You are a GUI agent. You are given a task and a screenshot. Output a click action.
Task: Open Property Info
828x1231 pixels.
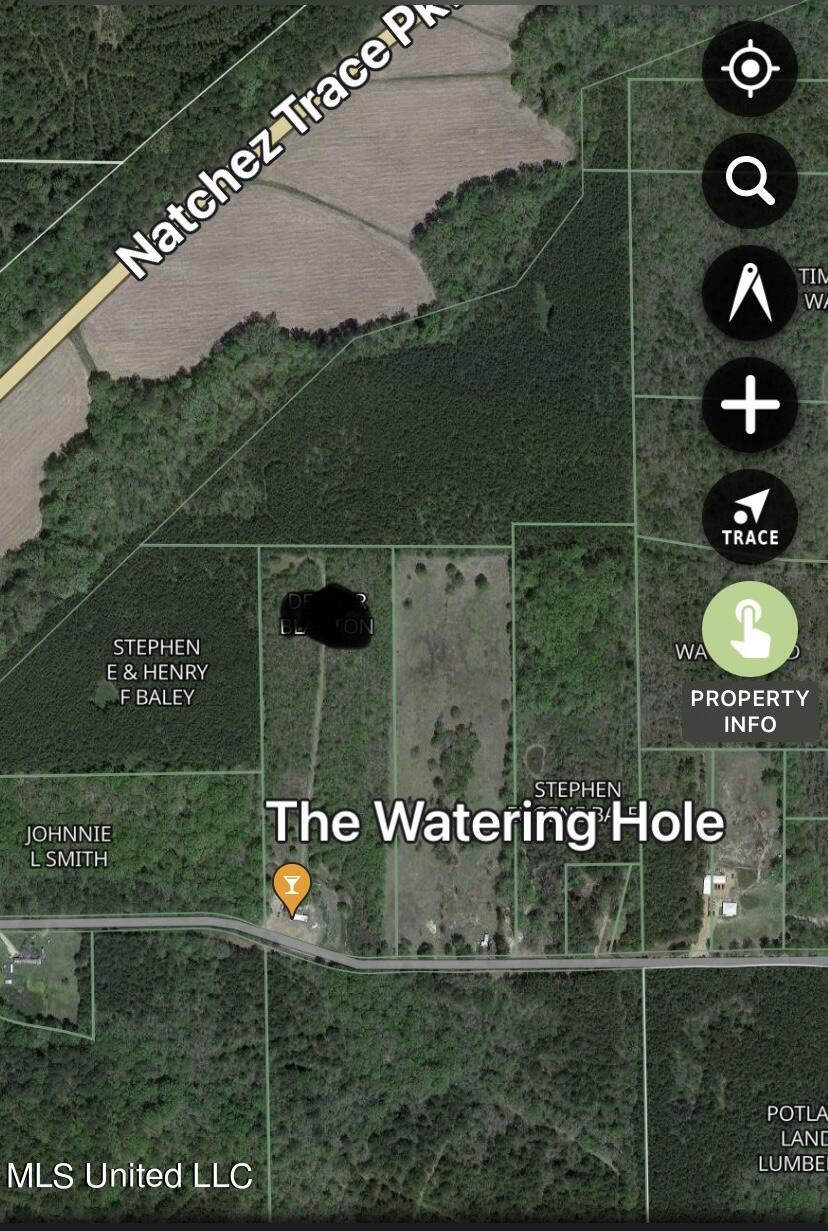pyautogui.click(x=750, y=630)
